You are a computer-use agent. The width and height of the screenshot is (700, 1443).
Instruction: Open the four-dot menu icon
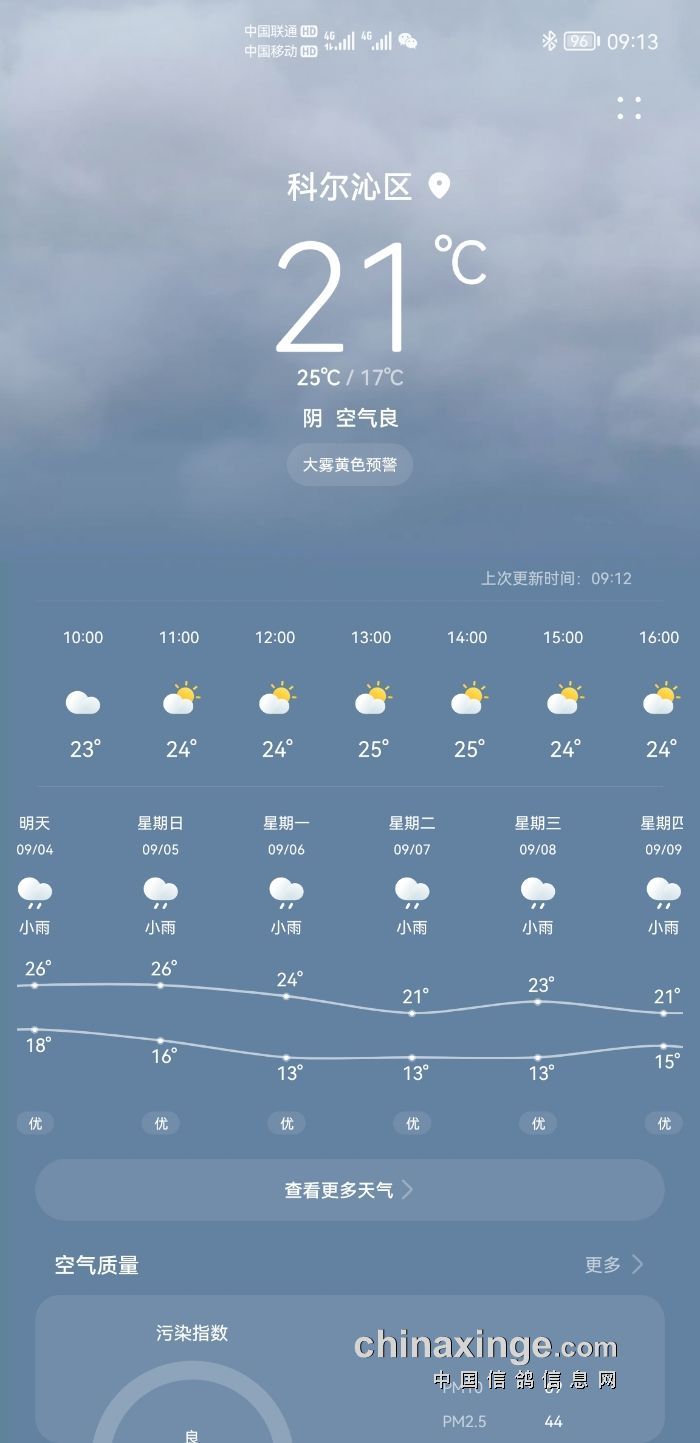[x=629, y=109]
